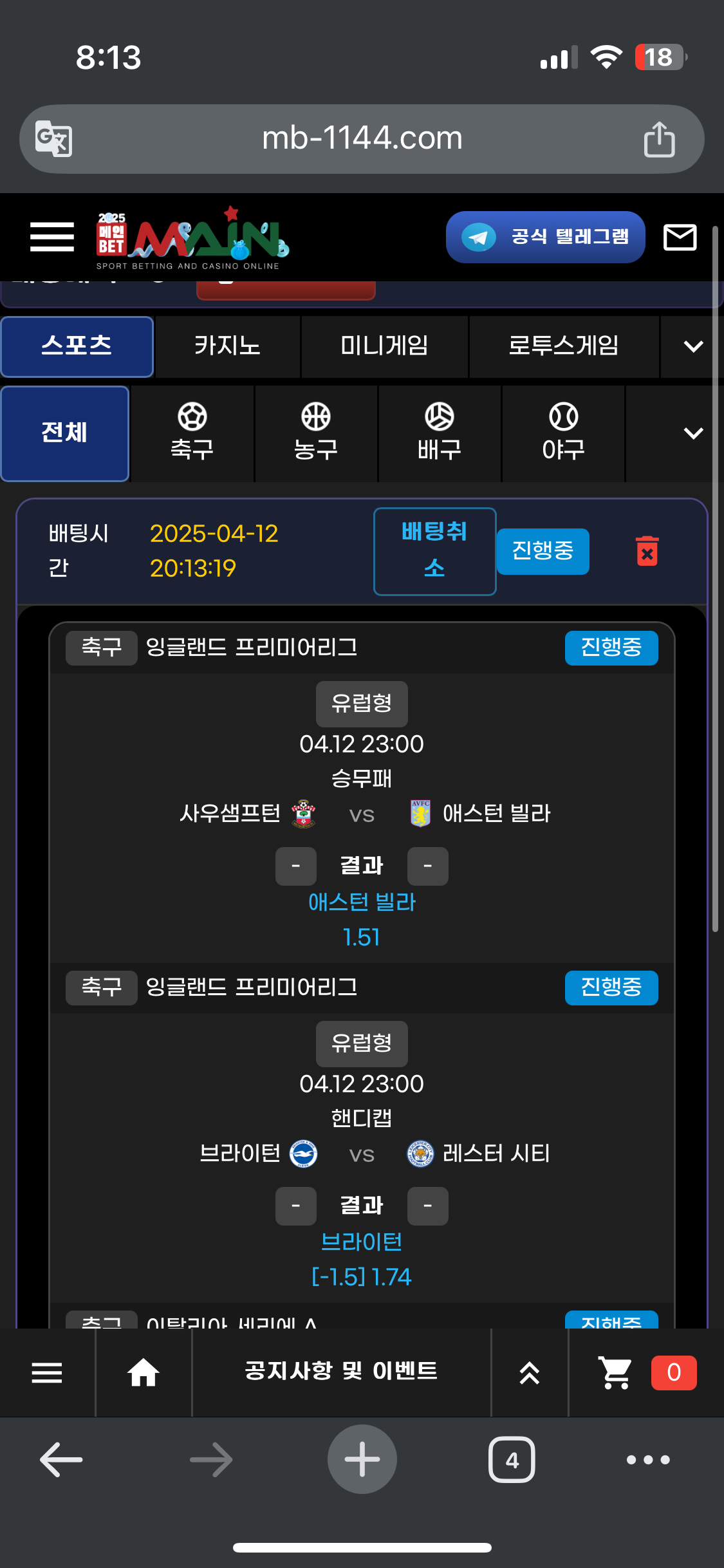The width and height of the screenshot is (724, 1568).
Task: Filter by 농구 sport
Action: 315,433
